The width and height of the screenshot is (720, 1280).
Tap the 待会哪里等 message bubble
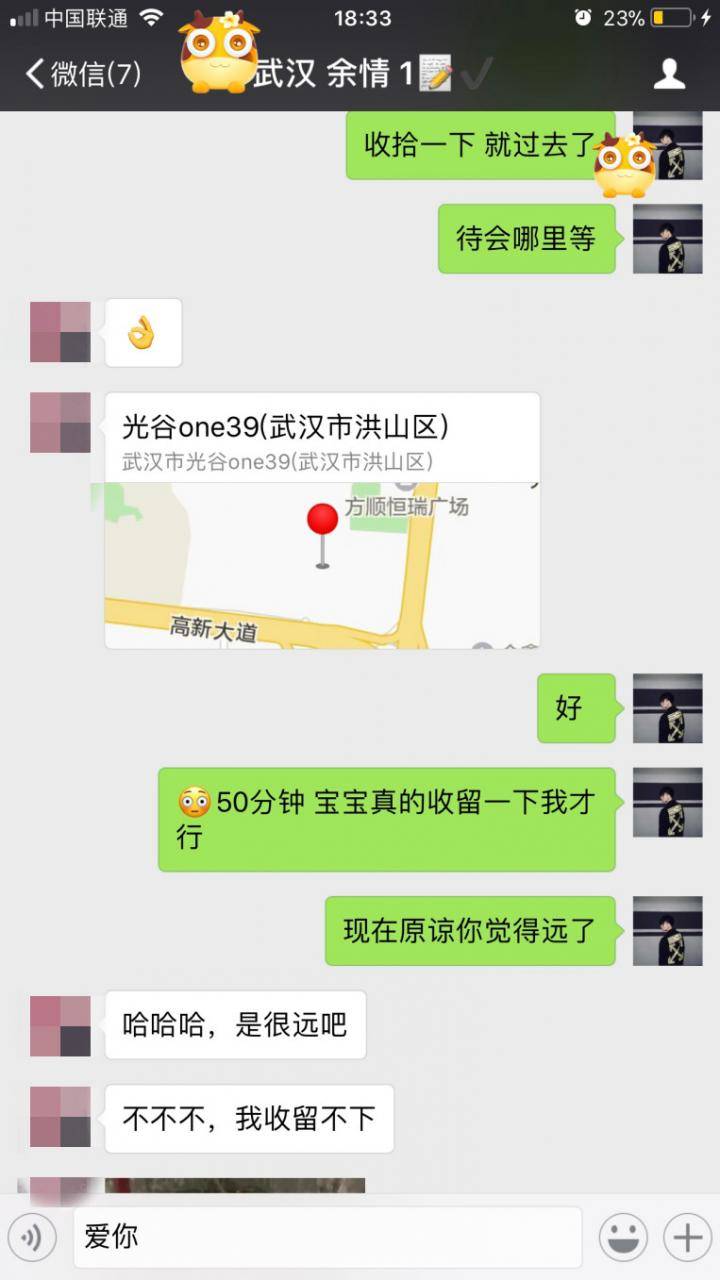(527, 240)
